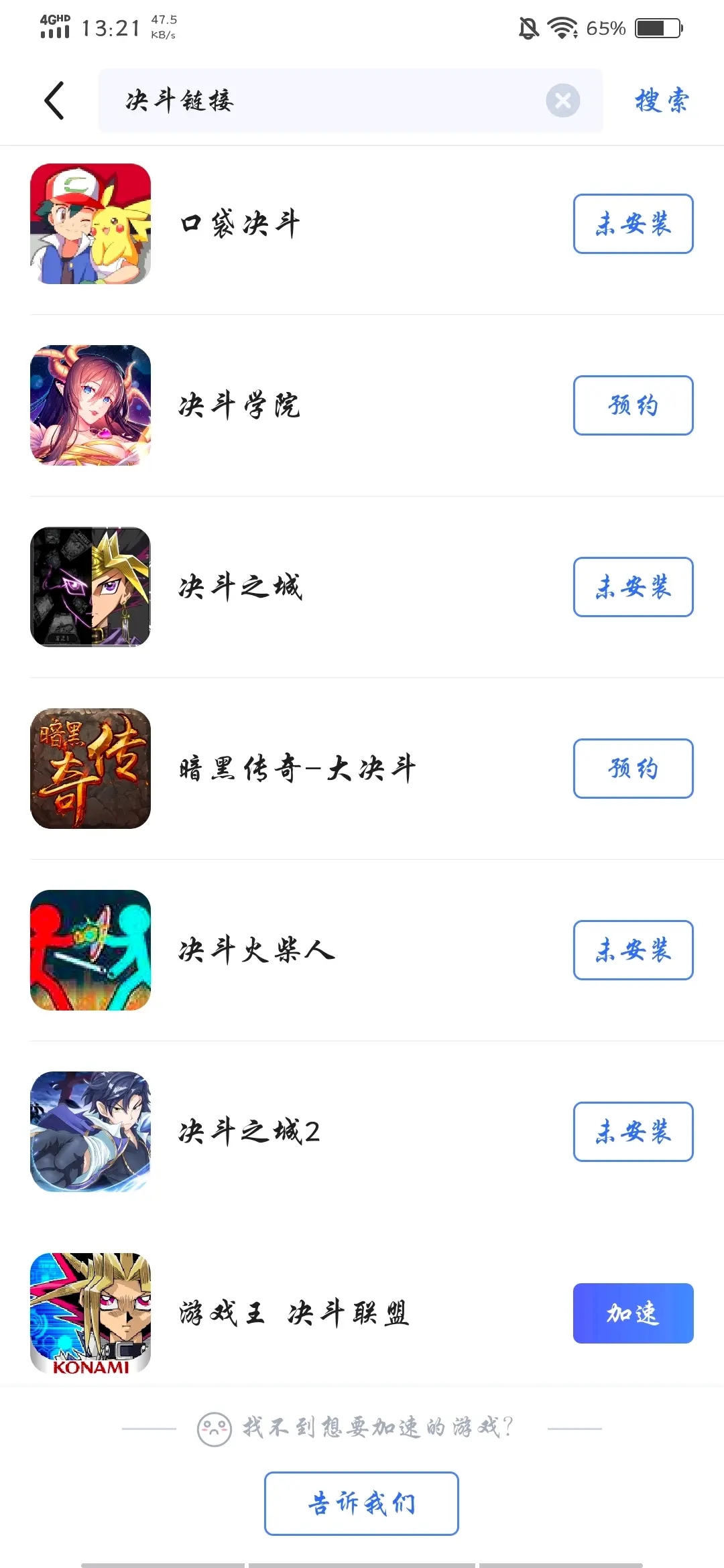Focus the search field containing 决斗链接
The width and height of the screenshot is (724, 1568).
(322, 101)
